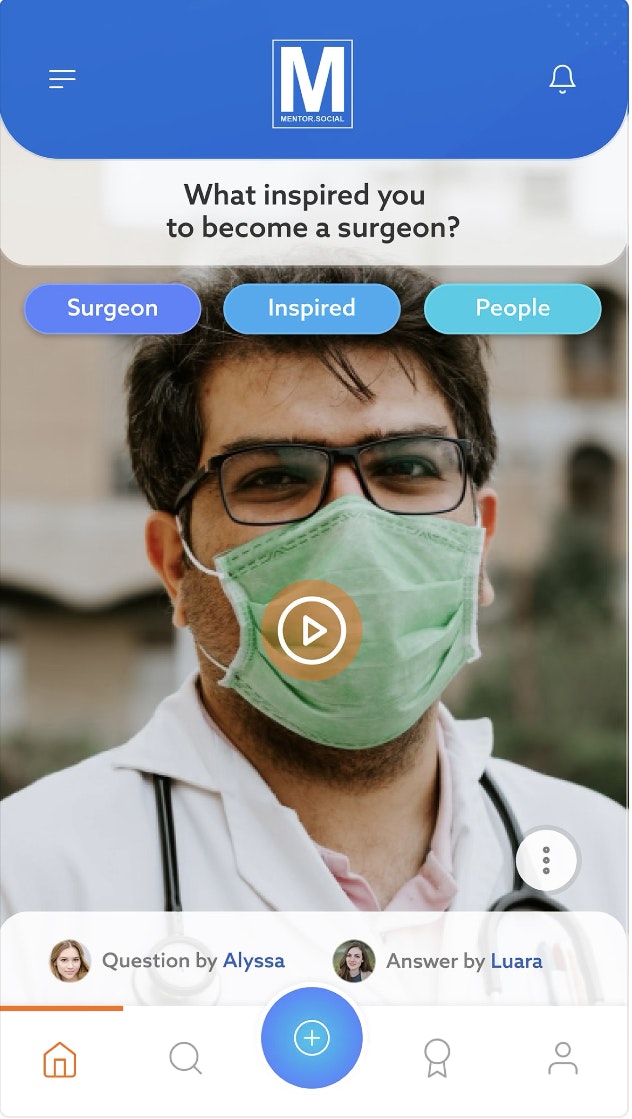
Task: Select the Surgeon tag chip
Action: tap(113, 308)
